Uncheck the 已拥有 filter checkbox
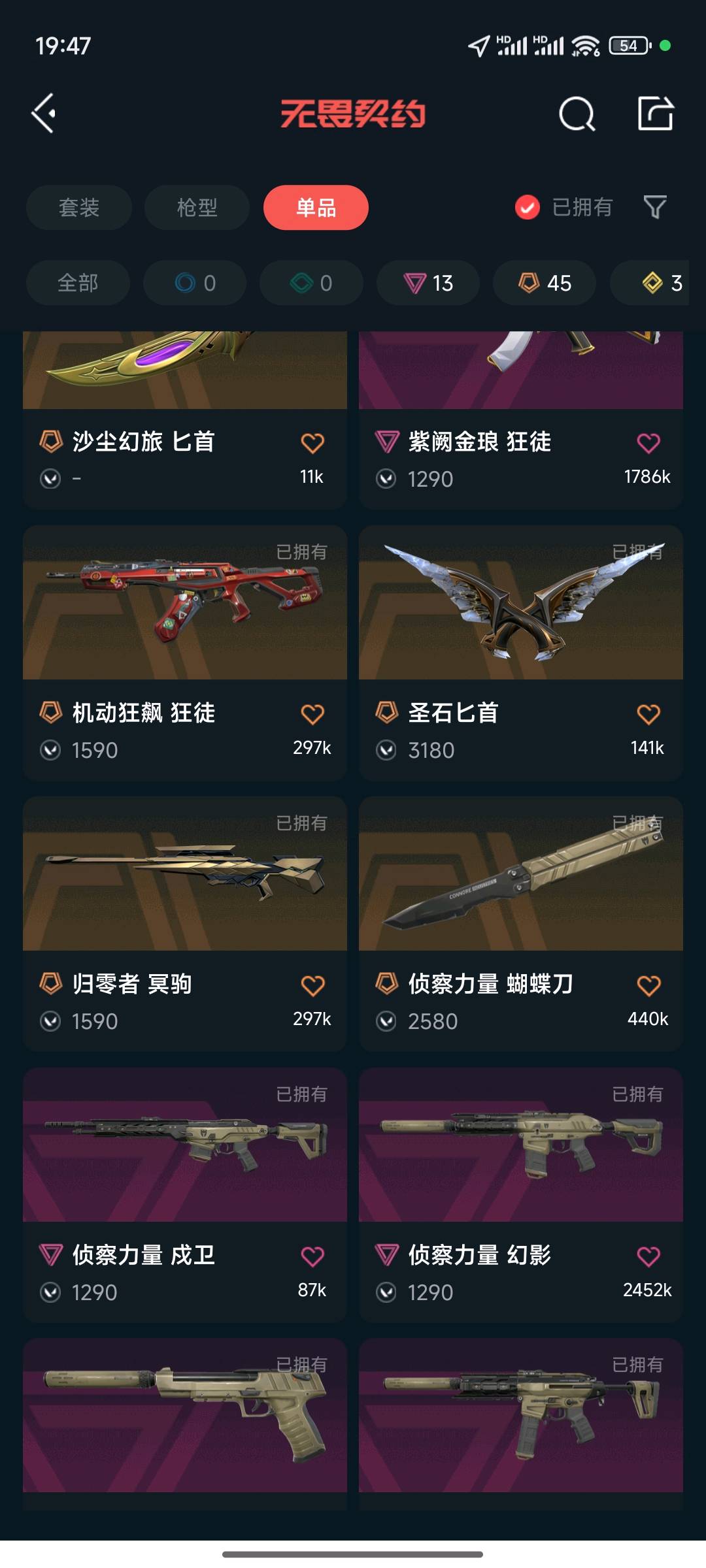Viewport: 706px width, 1568px height. pyautogui.click(x=527, y=208)
